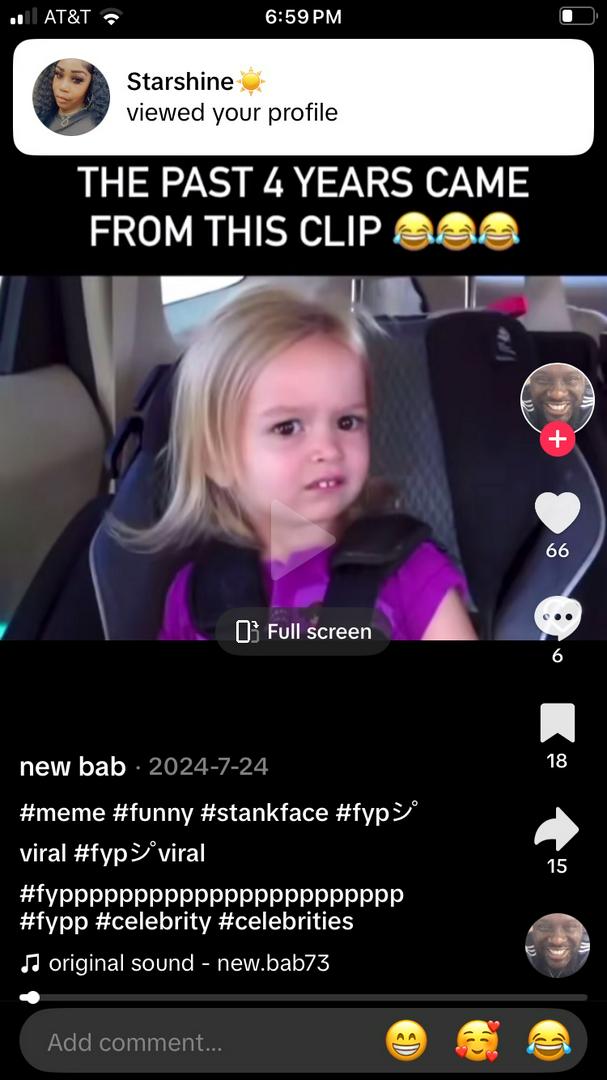Open the Starshine viewed your profile notification
Screen dimensions: 607x1080
coord(303,97)
